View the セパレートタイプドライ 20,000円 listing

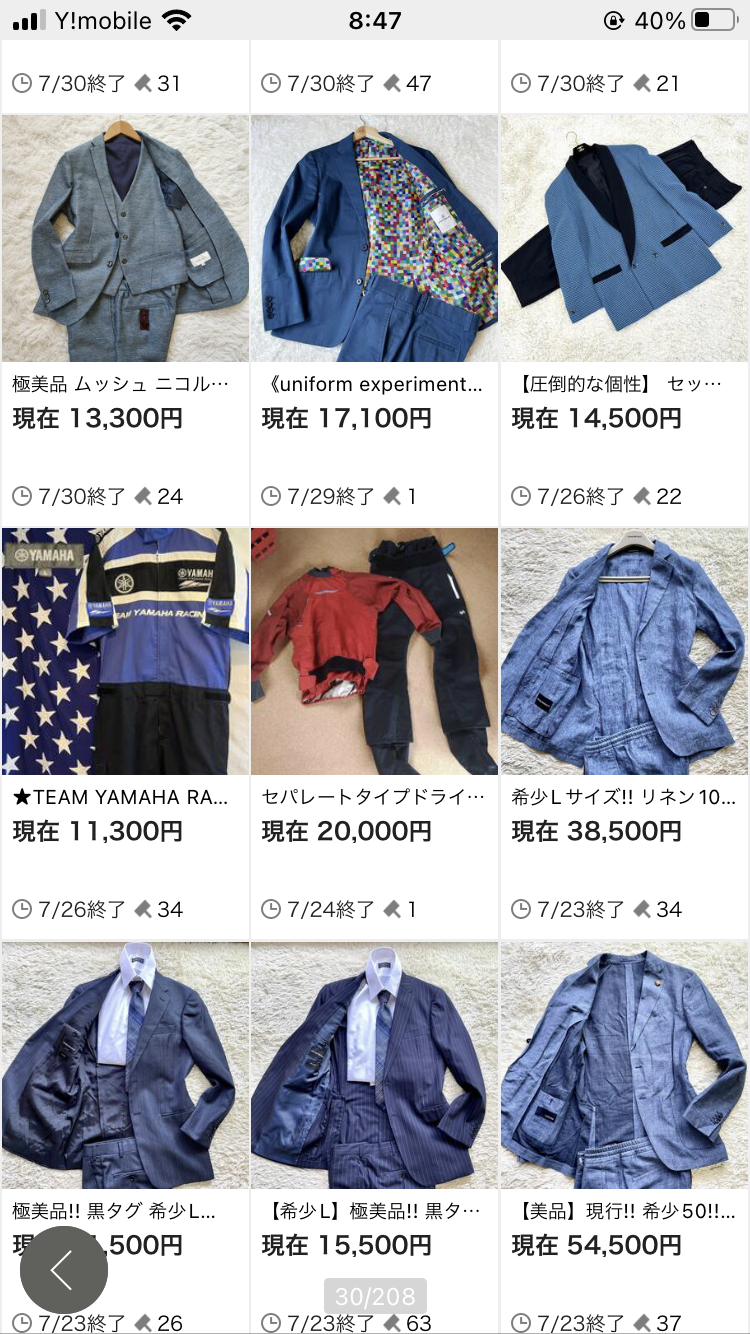(374, 651)
